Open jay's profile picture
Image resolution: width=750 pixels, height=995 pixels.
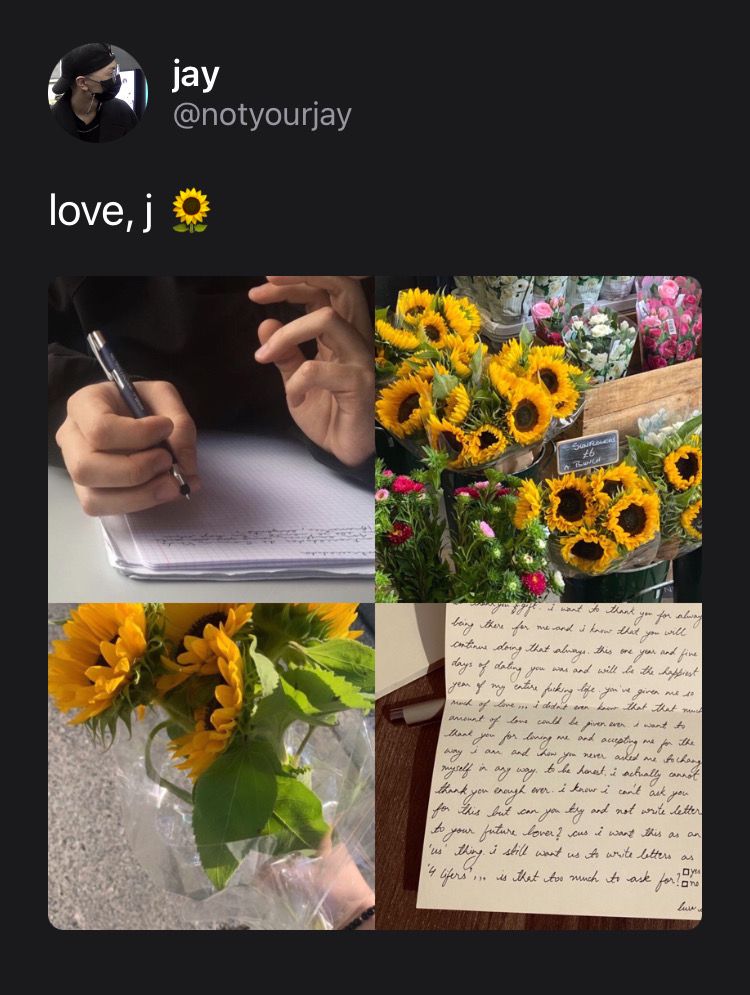tap(97, 93)
